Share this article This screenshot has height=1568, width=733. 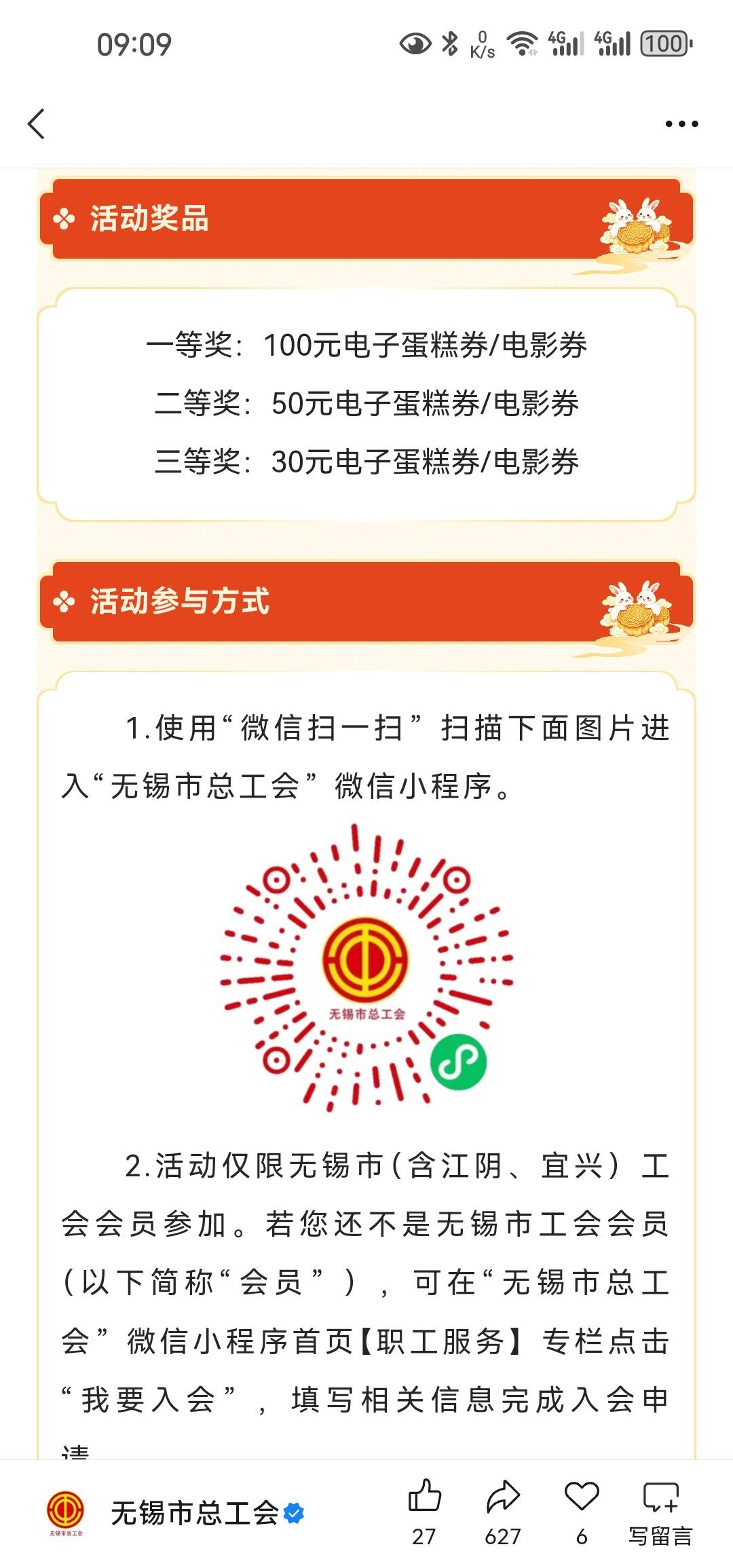(503, 1512)
